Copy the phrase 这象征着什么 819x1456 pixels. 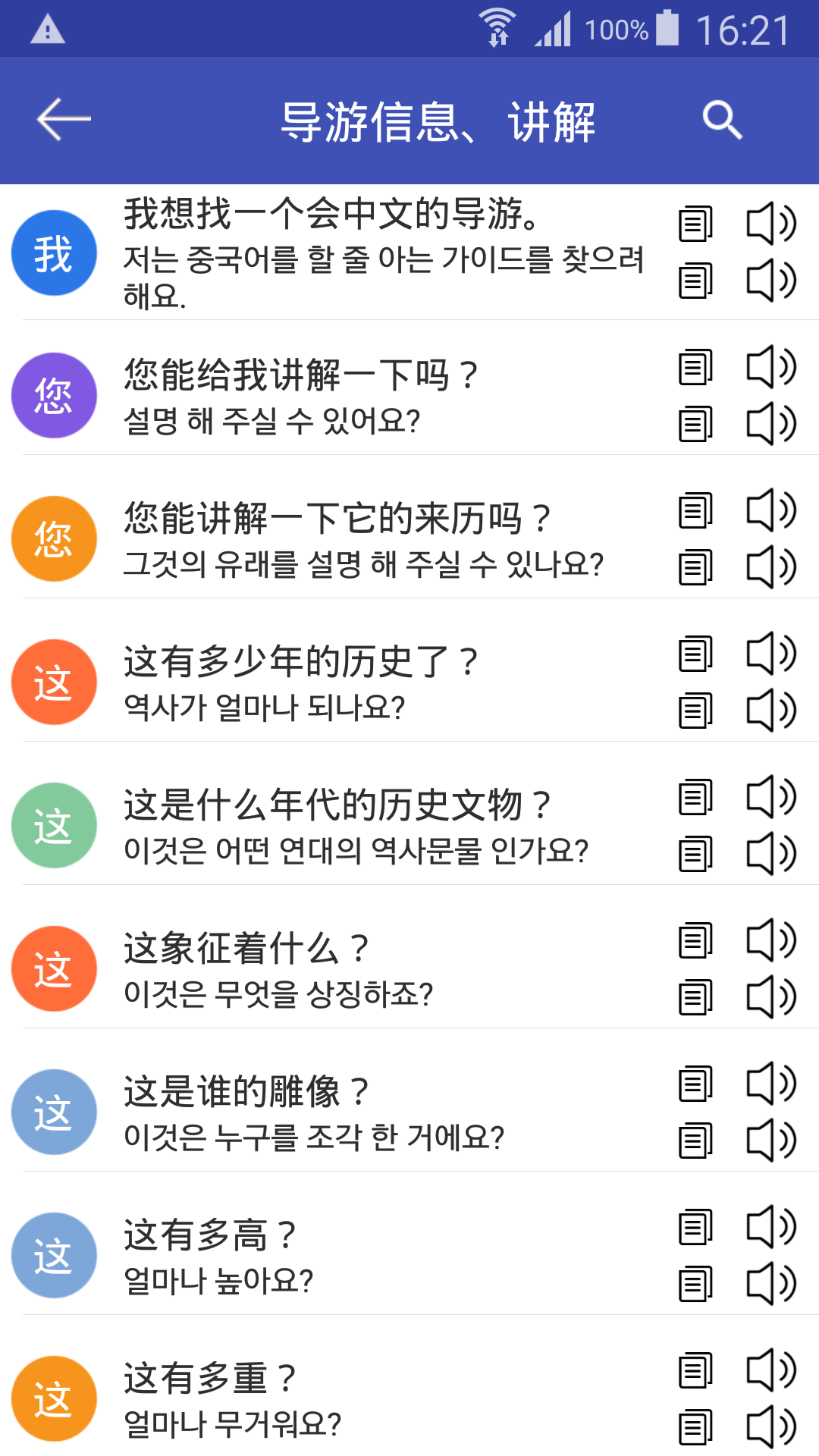click(696, 940)
